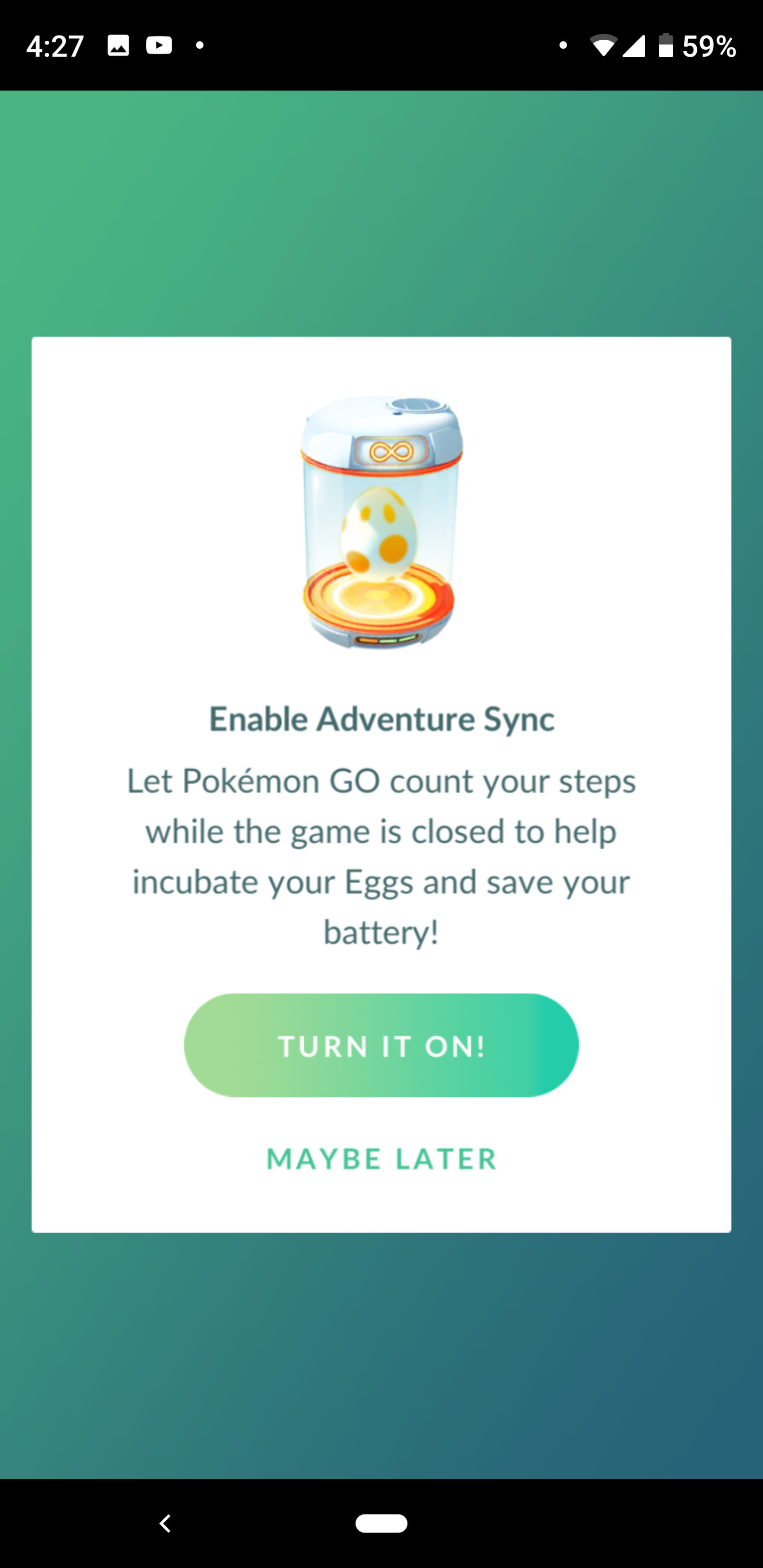
Task: Select the Wi-Fi icon in status bar
Action: [x=605, y=46]
